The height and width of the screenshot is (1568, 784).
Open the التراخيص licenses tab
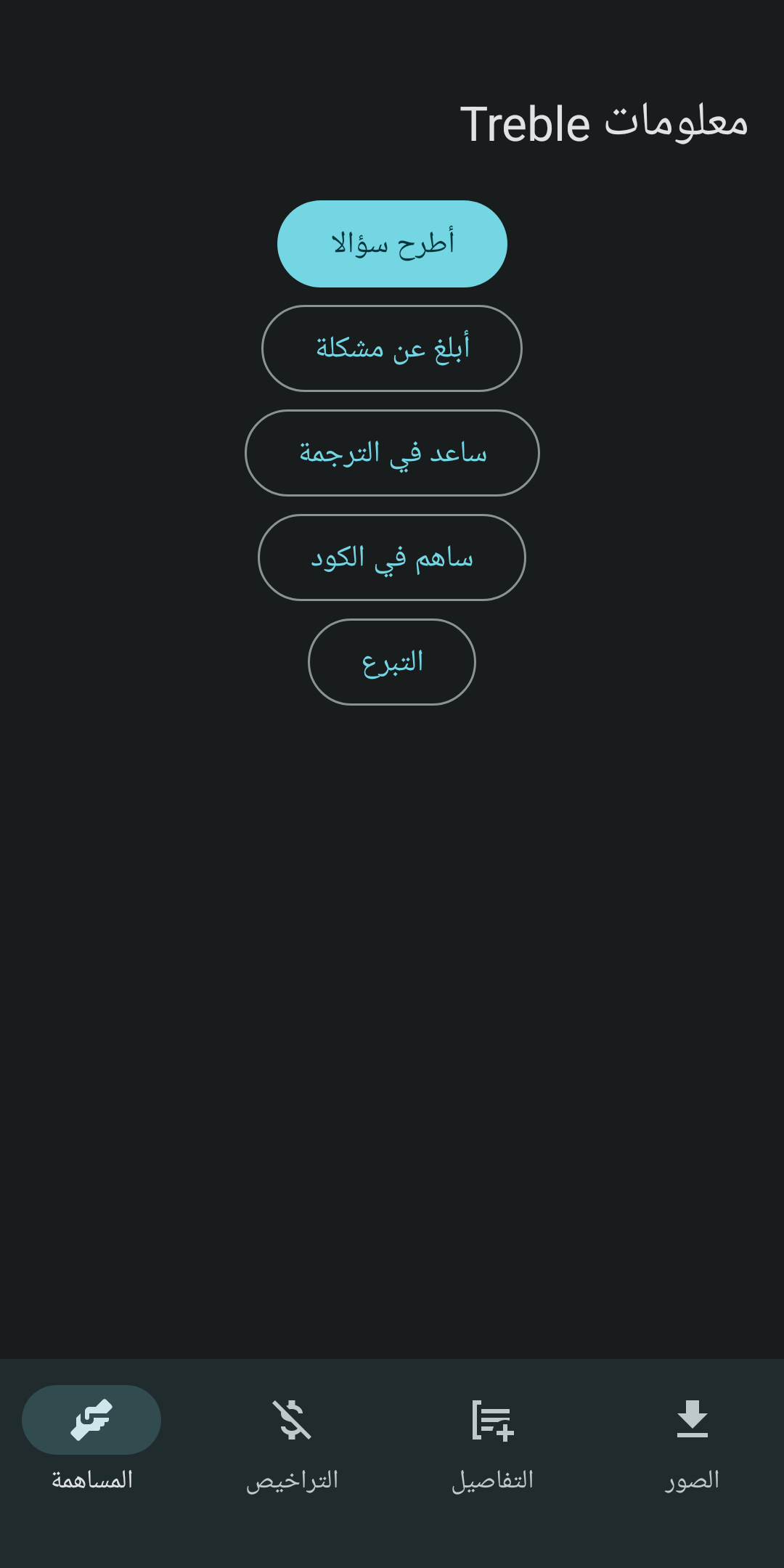coord(292,1441)
